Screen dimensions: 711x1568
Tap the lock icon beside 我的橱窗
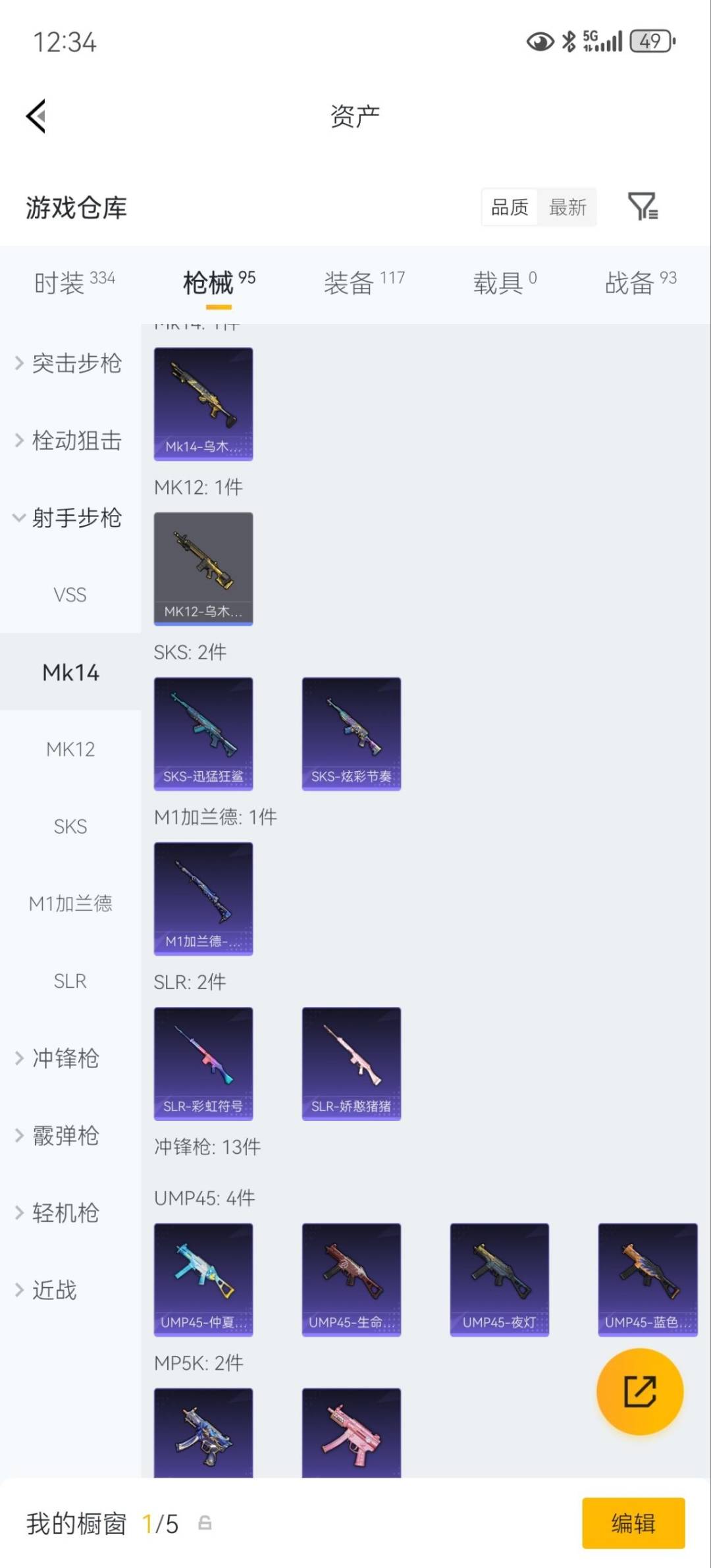point(204,1519)
